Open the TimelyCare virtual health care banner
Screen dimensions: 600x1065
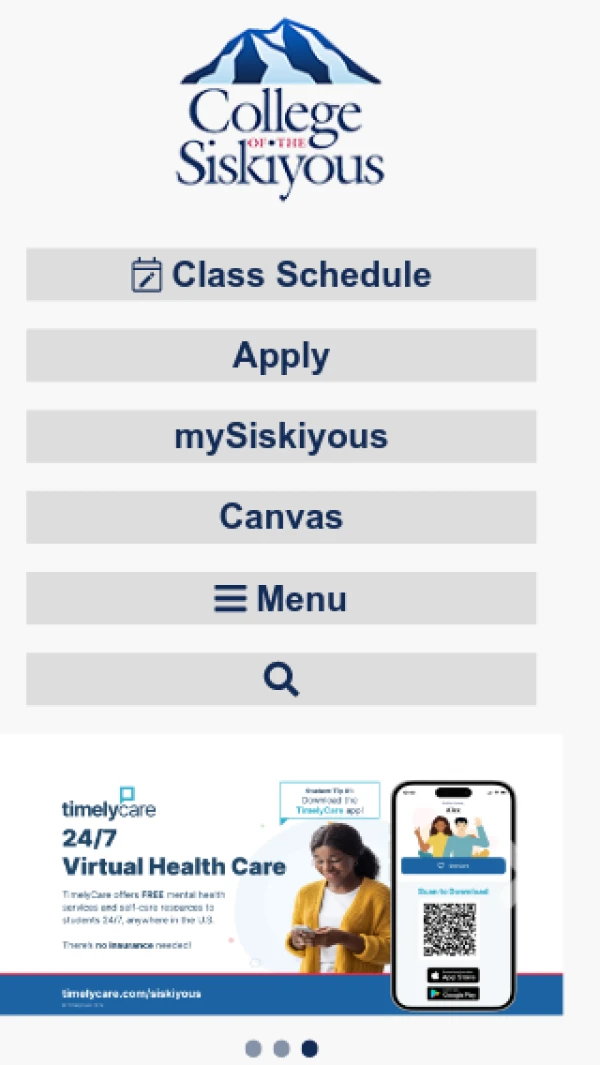(x=281, y=875)
